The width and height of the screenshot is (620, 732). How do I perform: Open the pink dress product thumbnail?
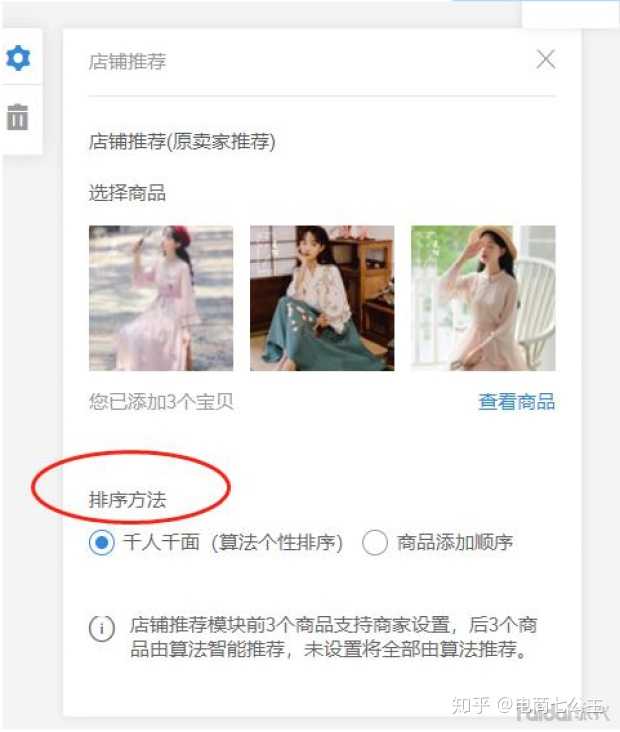click(x=161, y=298)
